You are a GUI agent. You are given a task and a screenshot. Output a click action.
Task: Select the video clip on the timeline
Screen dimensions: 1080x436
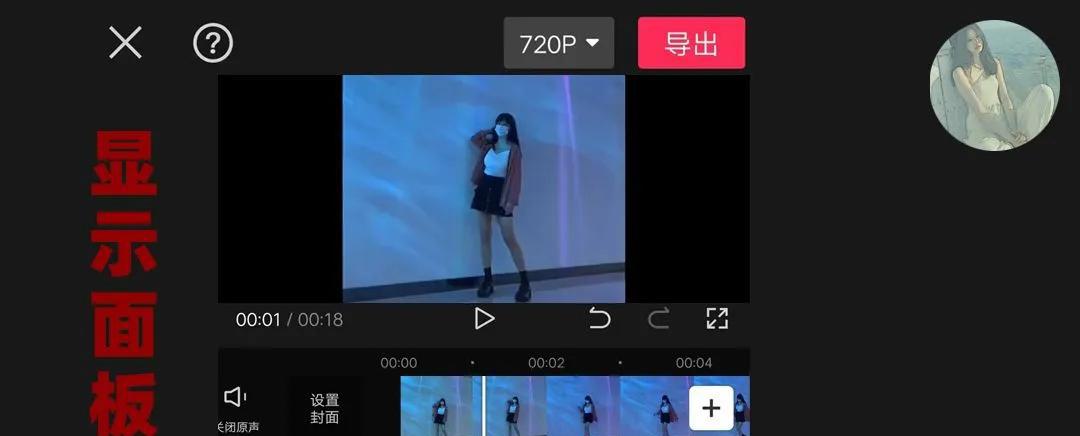point(560,408)
